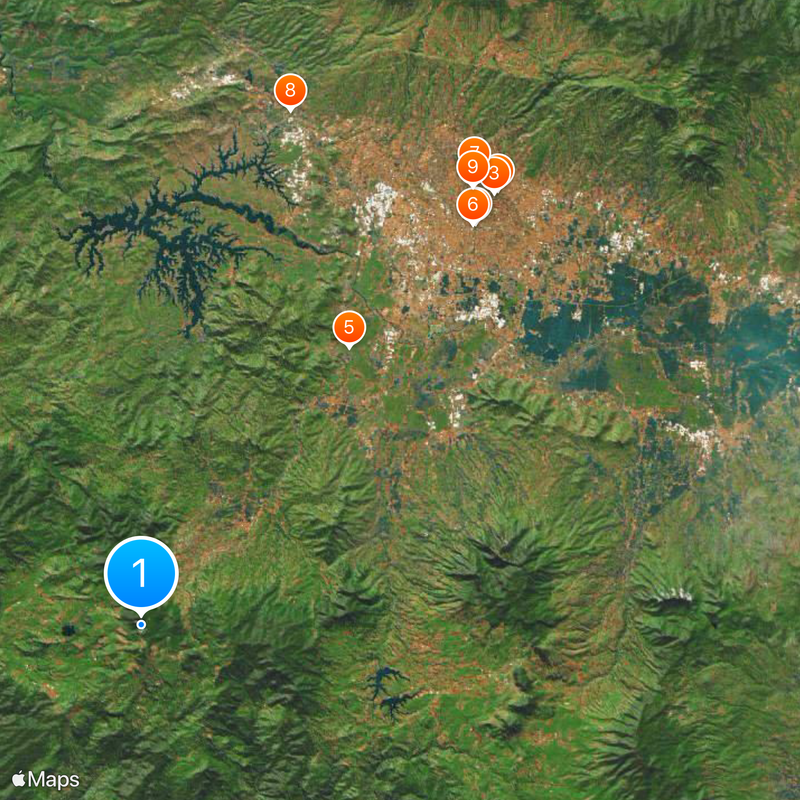Tap the orange pin numbered 5

pyautogui.click(x=349, y=326)
